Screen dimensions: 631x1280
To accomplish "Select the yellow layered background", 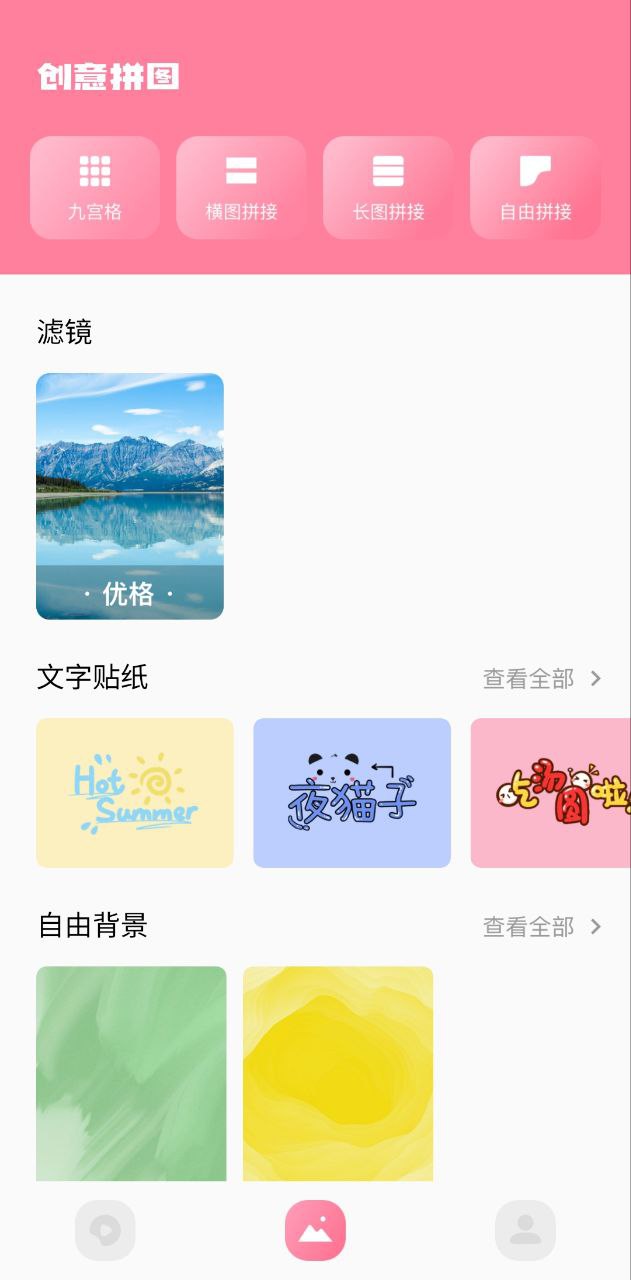I will tap(338, 1073).
